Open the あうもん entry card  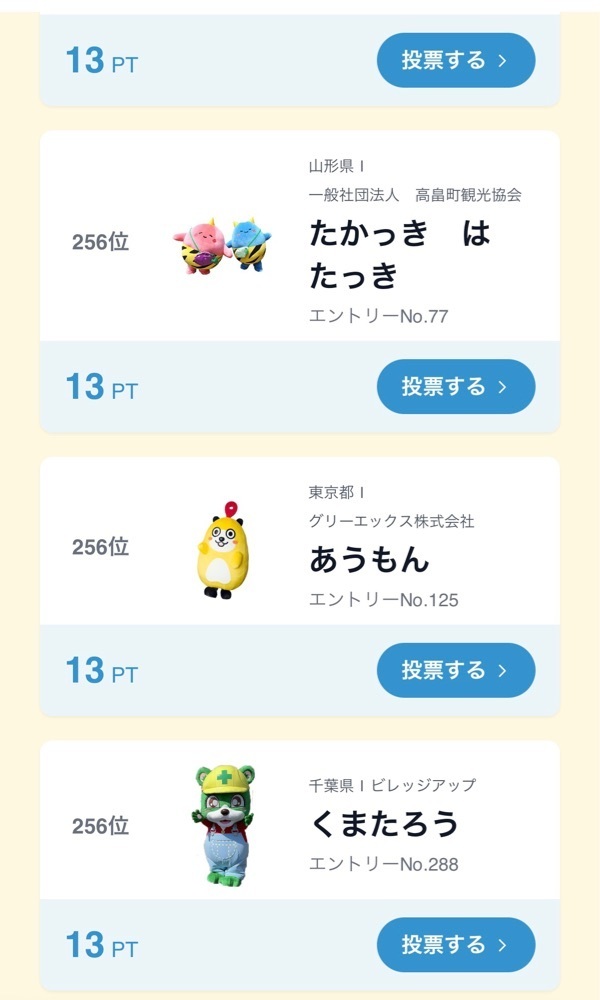(x=369, y=560)
